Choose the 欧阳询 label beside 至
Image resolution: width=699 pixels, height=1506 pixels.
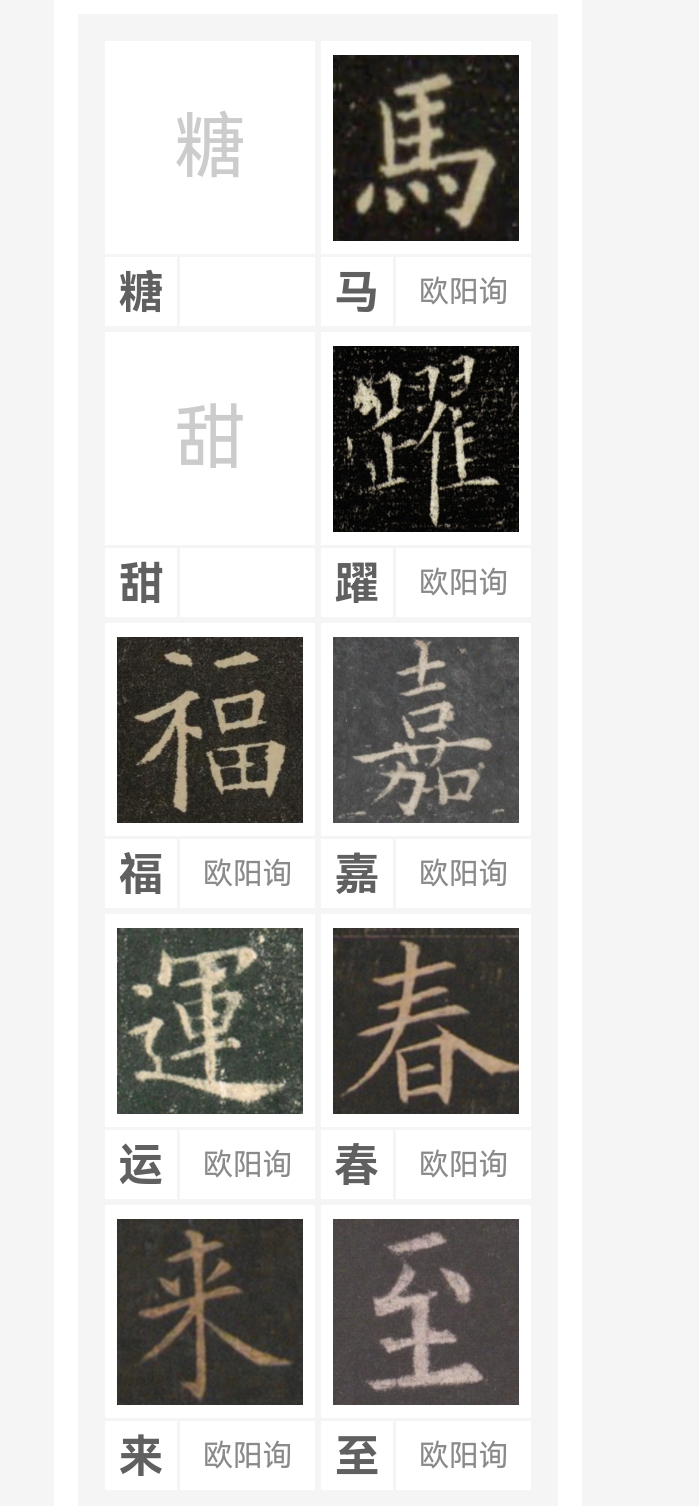coord(463,1456)
